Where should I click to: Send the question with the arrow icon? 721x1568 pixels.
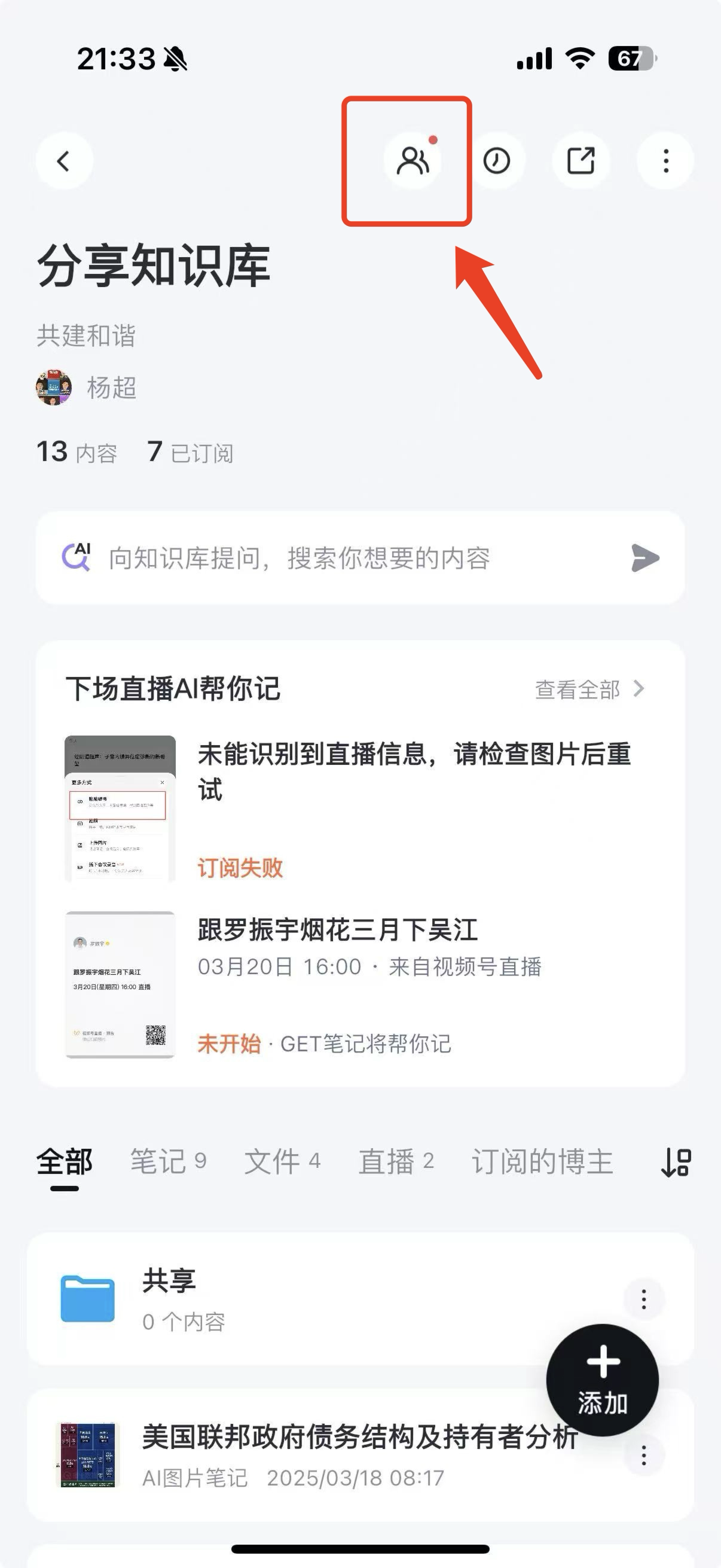[x=645, y=558]
